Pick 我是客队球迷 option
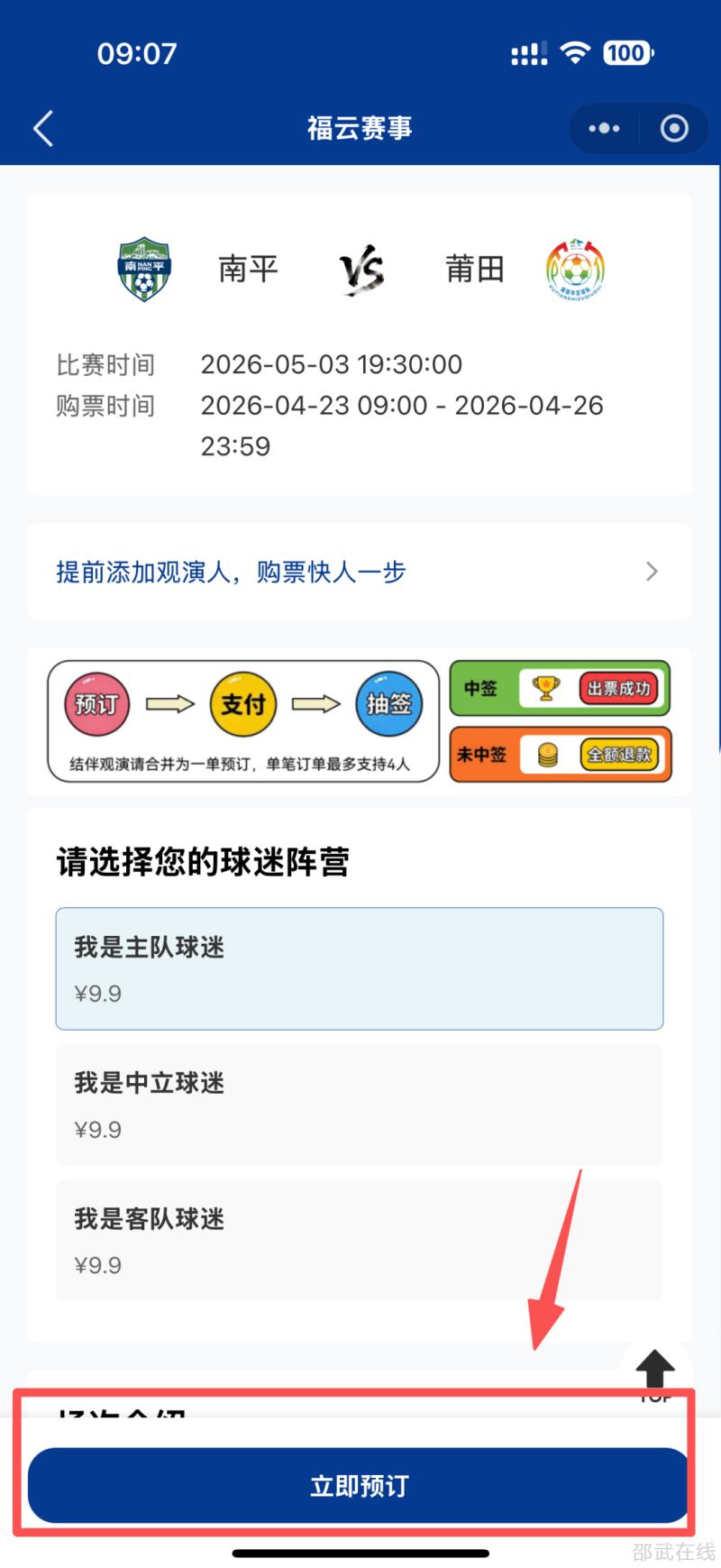This screenshot has width=721, height=1568. click(x=359, y=1241)
